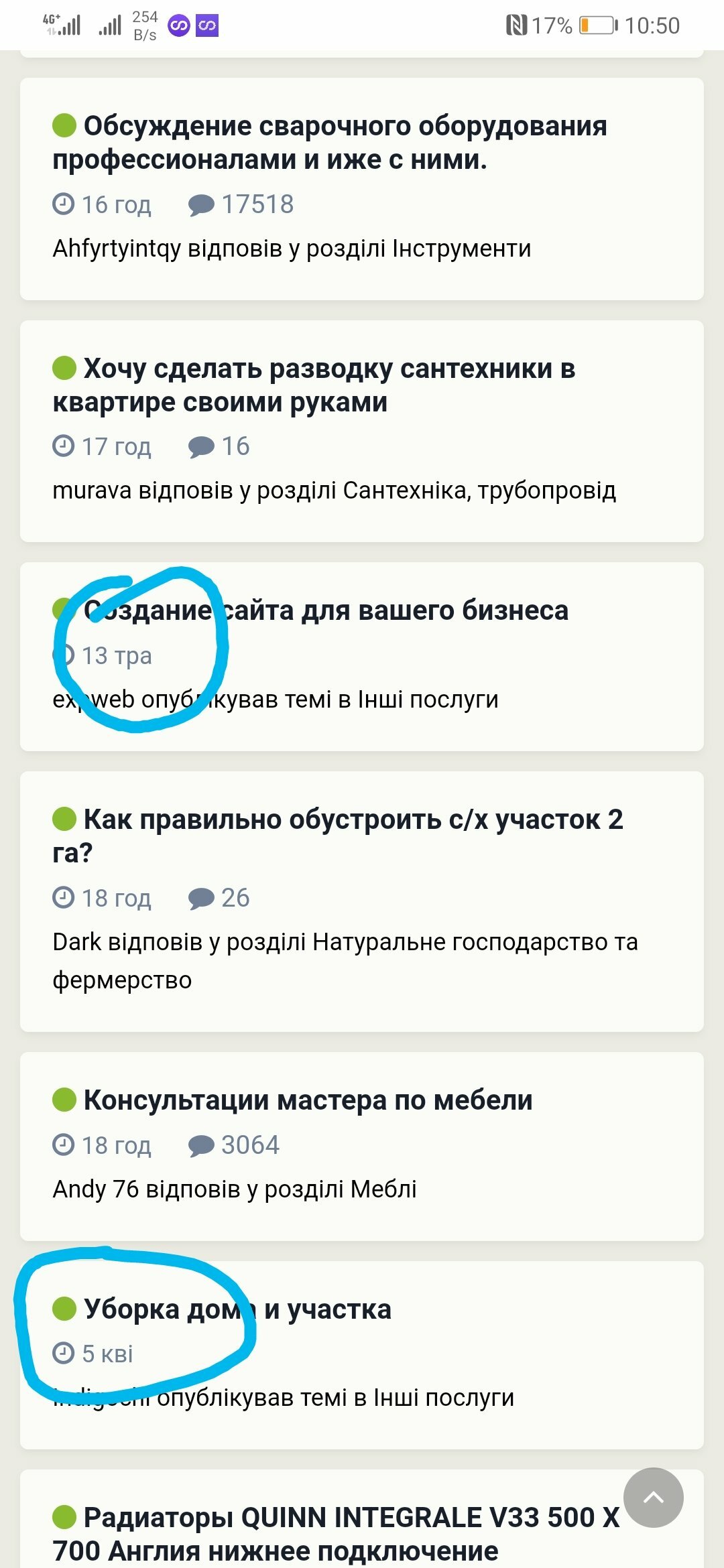Image resolution: width=724 pixels, height=1568 pixels.
Task: Open the furniture master consultations thread
Action: pyautogui.click(x=308, y=1100)
